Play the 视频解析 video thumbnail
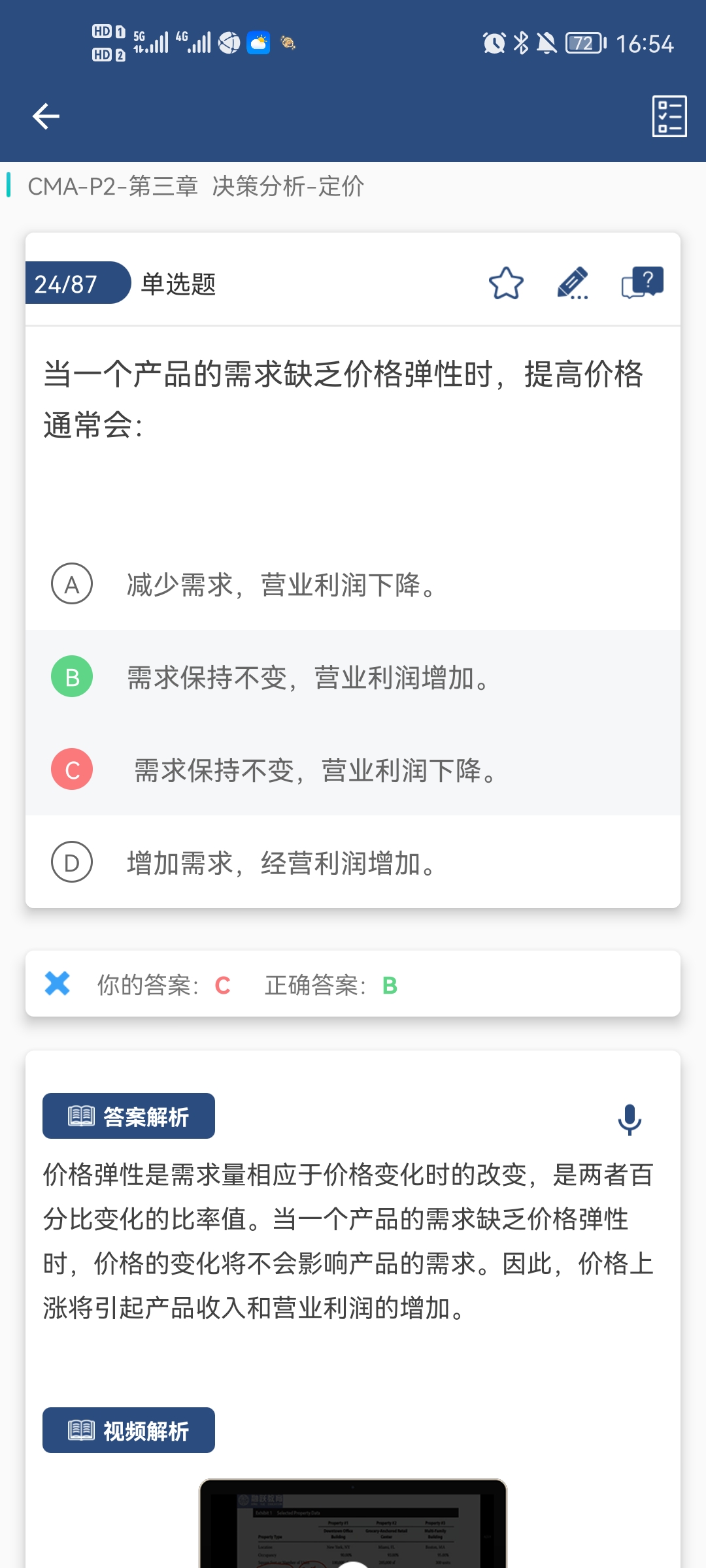 pos(353,1524)
